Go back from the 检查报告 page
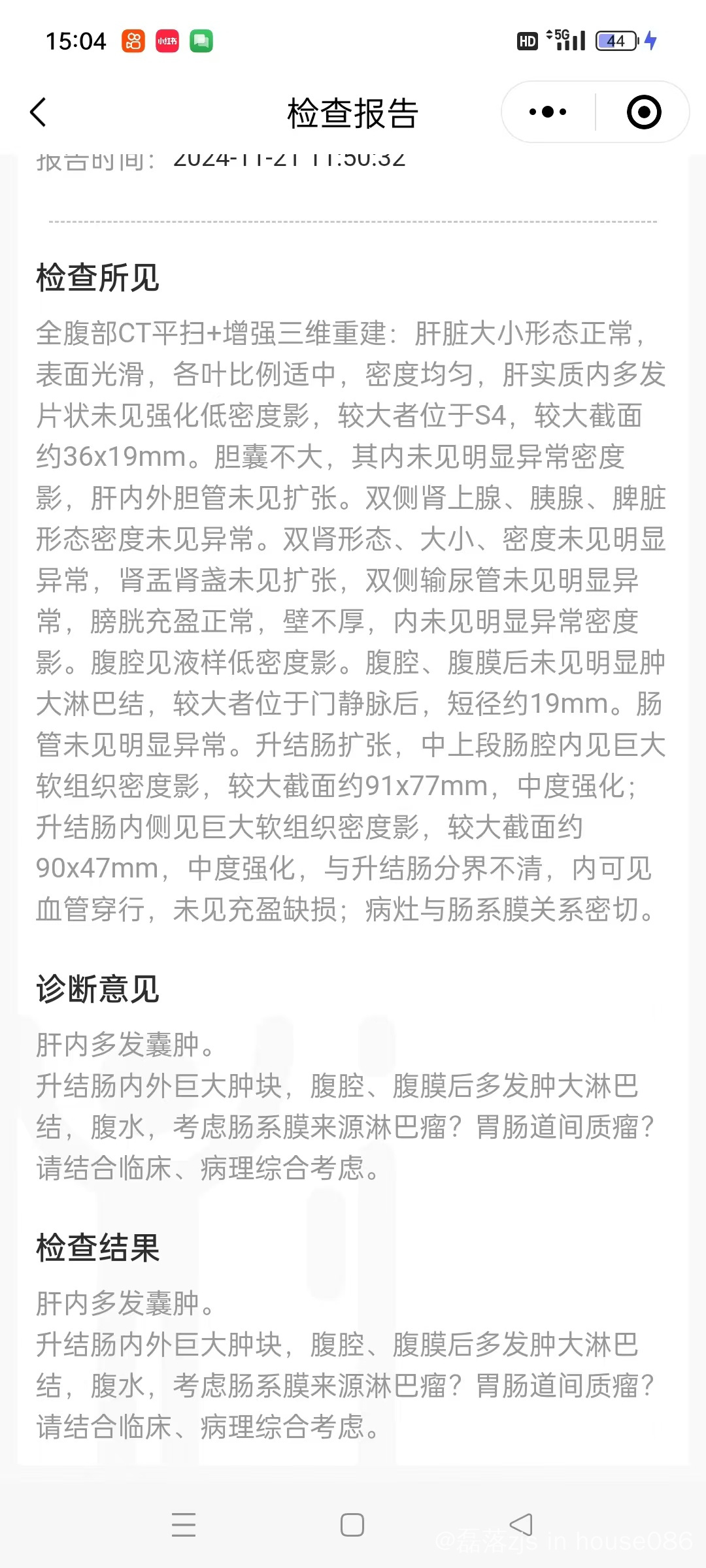Image resolution: width=706 pixels, height=1568 pixels. 39,112
